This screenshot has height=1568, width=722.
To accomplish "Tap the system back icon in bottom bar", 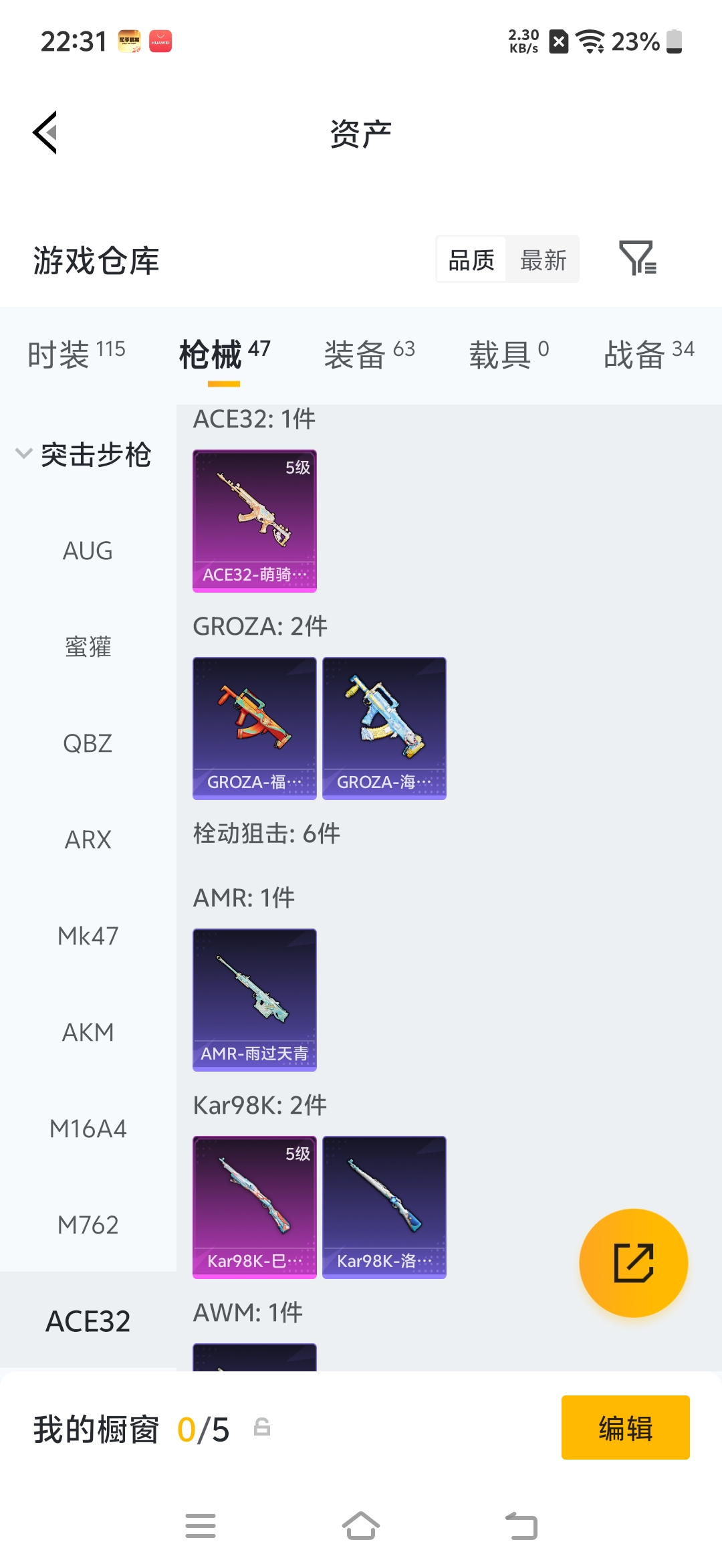I will click(523, 1527).
